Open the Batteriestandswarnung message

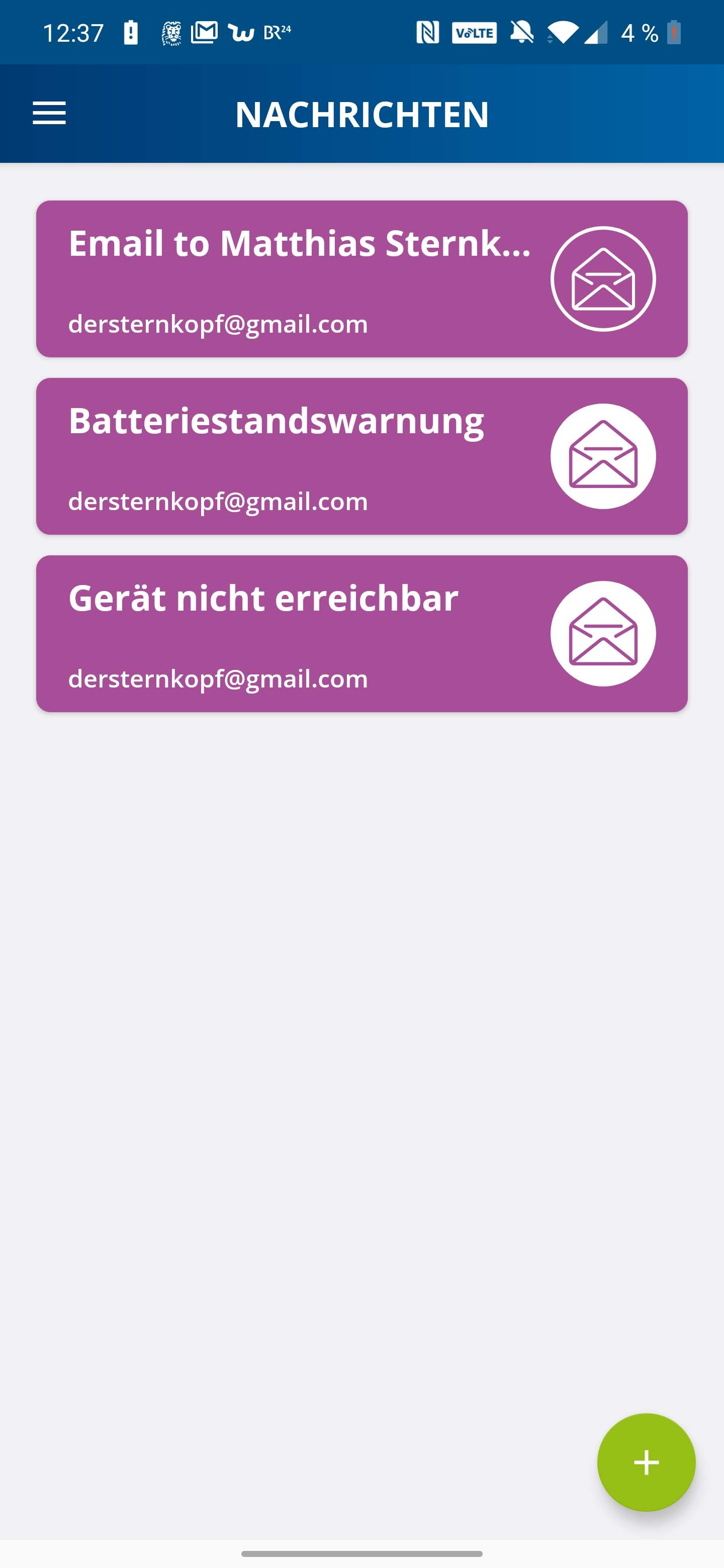pyautogui.click(x=292, y=456)
